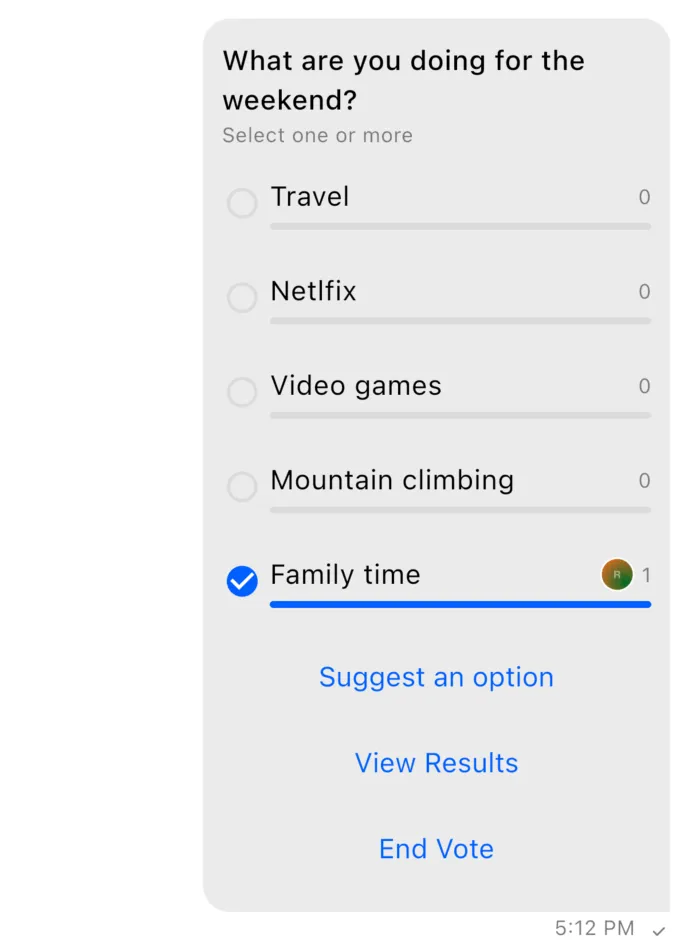Select the Travel poll option
The height and width of the screenshot is (940, 680).
tap(242, 203)
